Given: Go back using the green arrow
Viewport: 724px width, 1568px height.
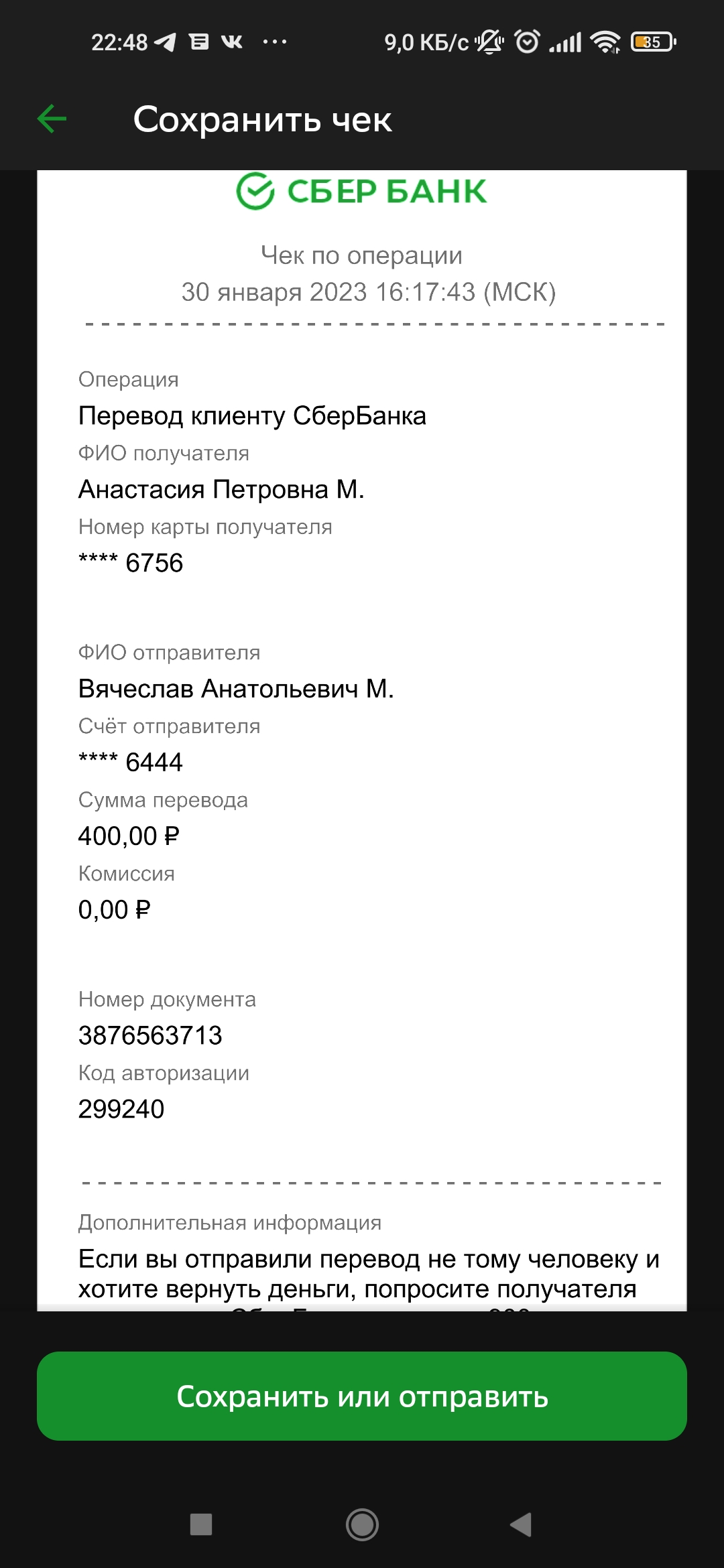Looking at the screenshot, I should coord(52,119).
